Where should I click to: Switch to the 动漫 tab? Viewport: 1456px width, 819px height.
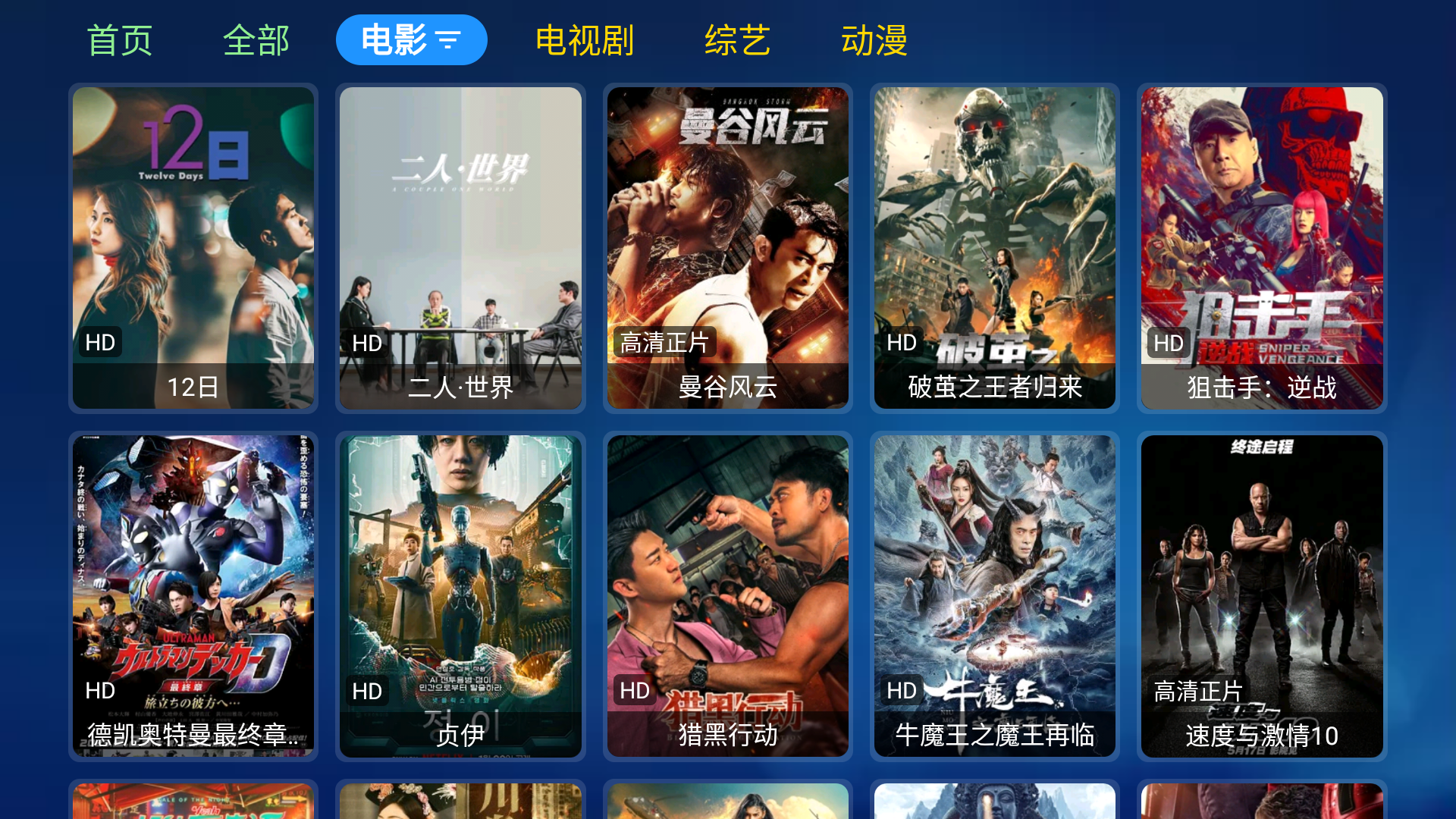874,40
